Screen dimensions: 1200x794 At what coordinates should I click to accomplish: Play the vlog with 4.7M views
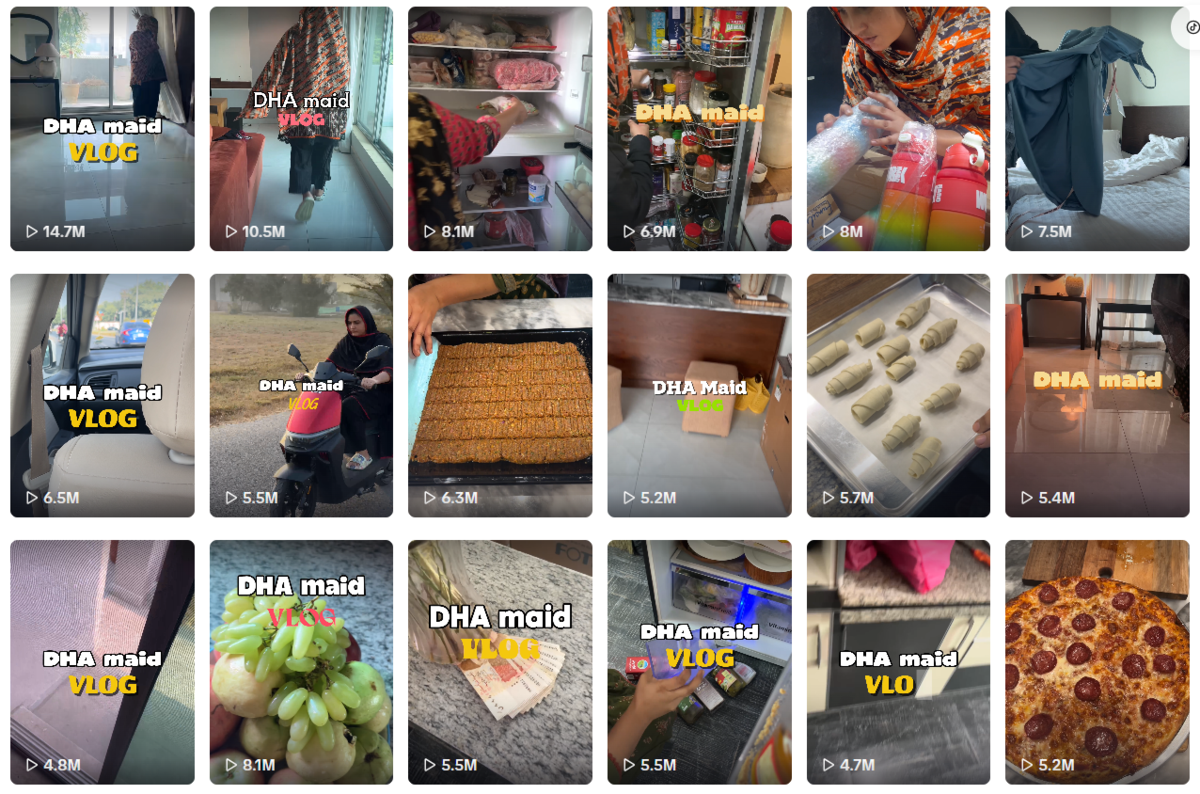click(898, 662)
